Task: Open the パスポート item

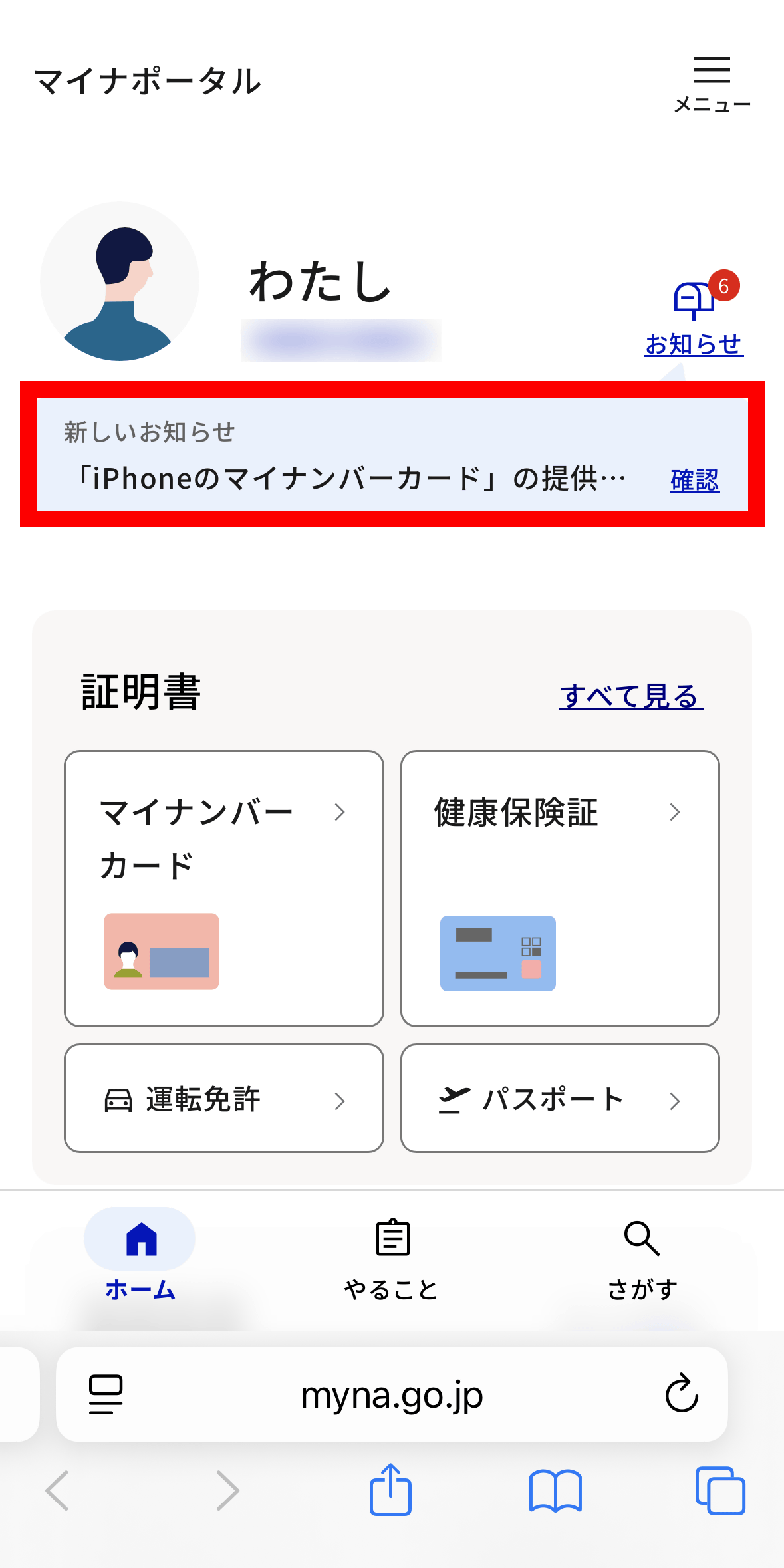Action: (x=560, y=1099)
